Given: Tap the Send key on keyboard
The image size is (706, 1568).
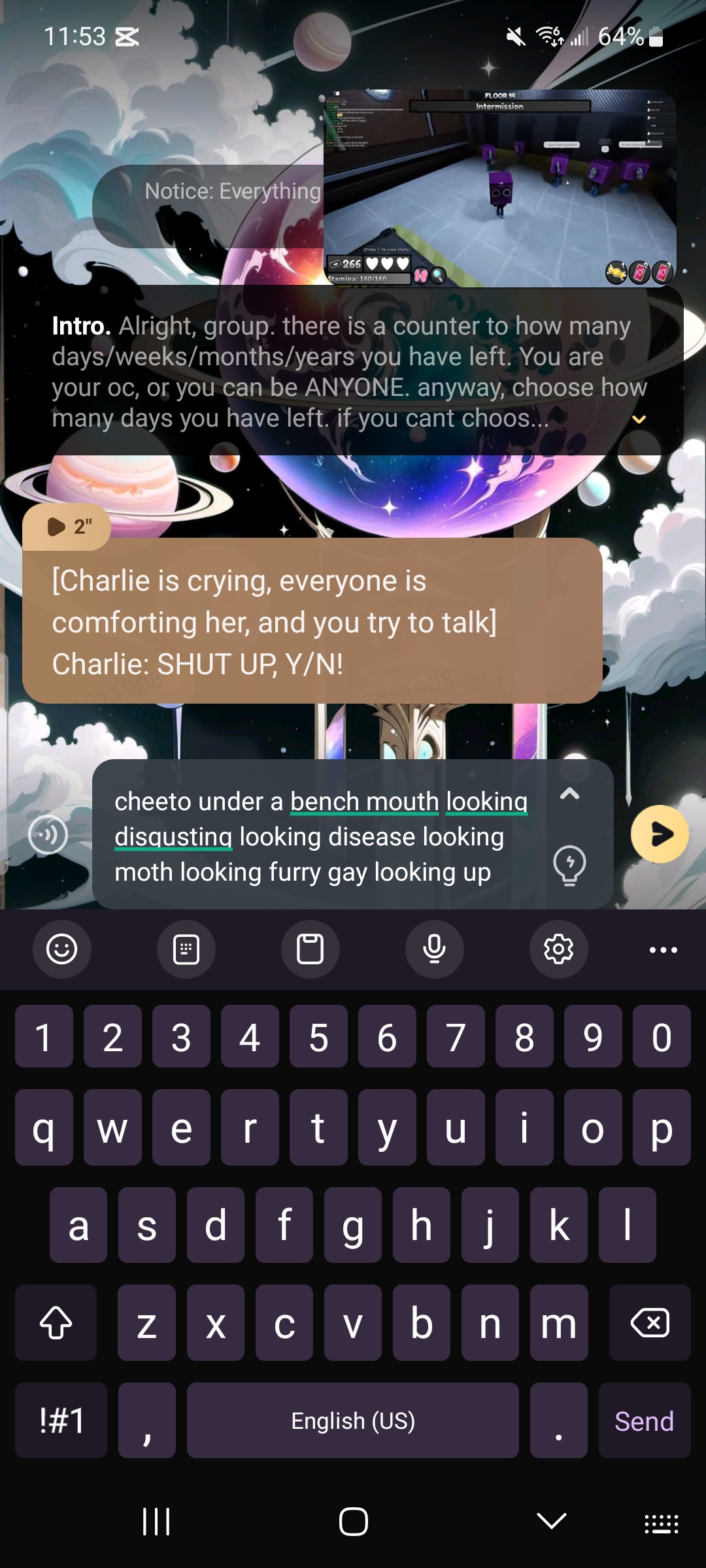Looking at the screenshot, I should click(x=644, y=1421).
